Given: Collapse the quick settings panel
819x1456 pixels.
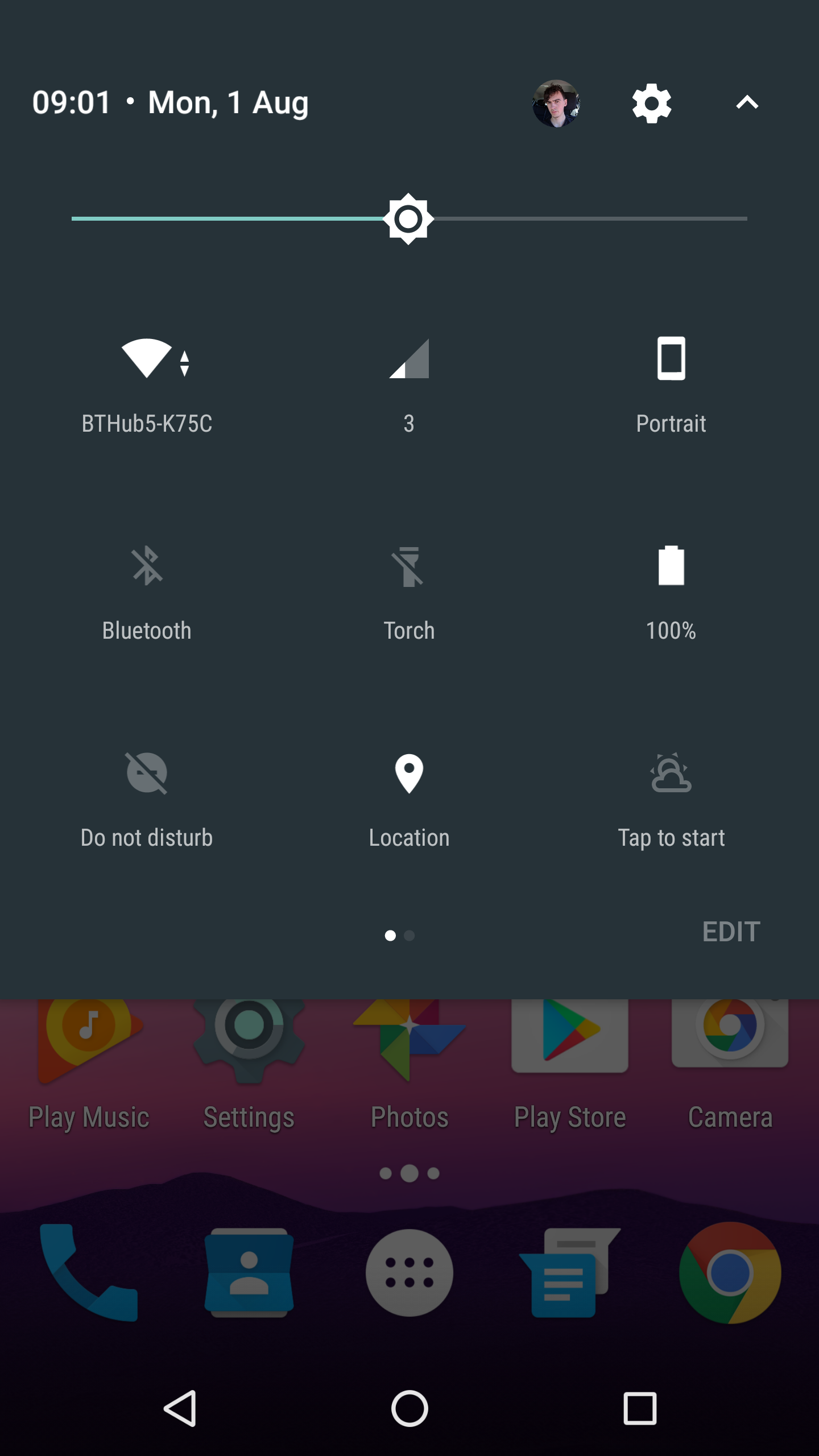Looking at the screenshot, I should coord(747,103).
